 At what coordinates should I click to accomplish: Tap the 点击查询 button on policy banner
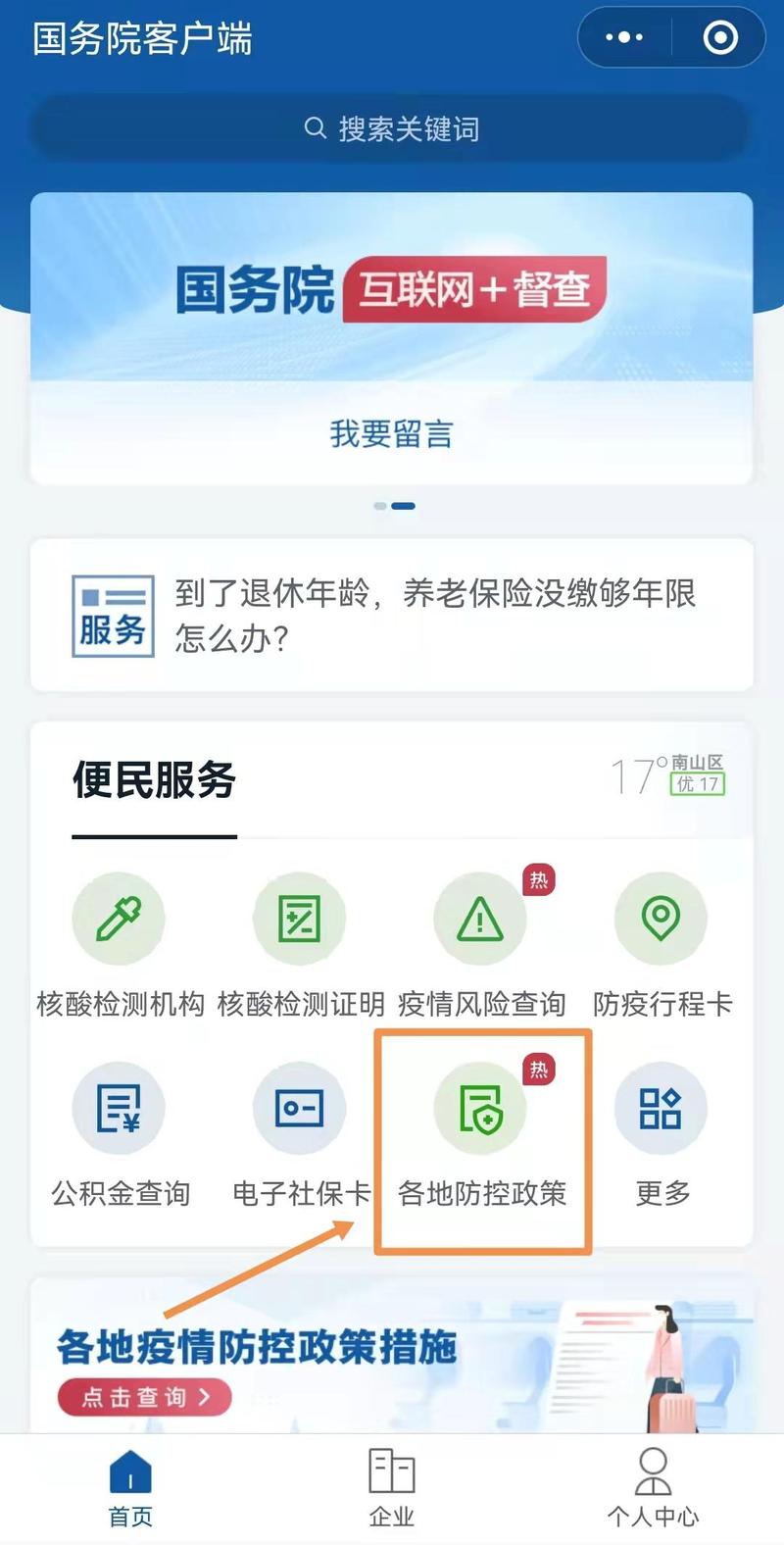click(x=145, y=1397)
